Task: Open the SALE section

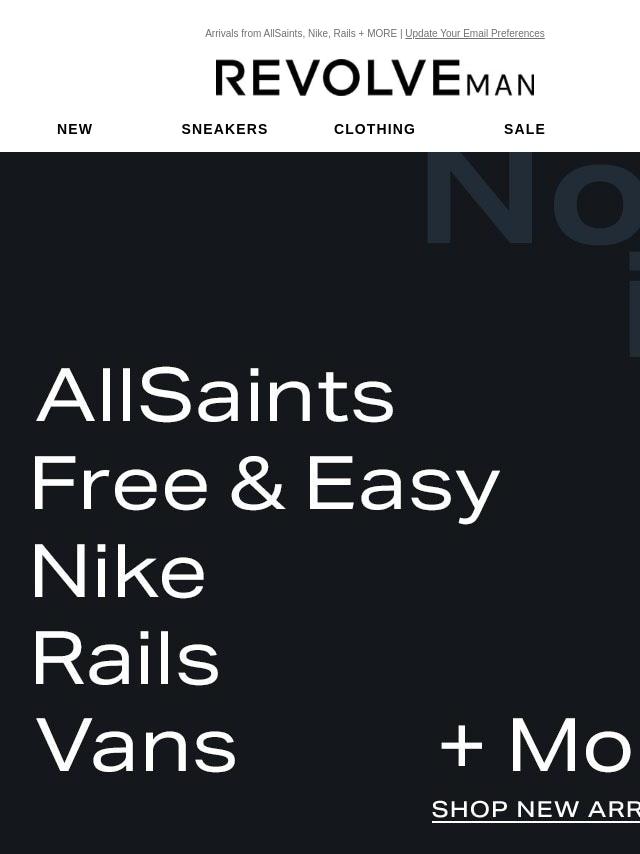Action: pos(524,129)
